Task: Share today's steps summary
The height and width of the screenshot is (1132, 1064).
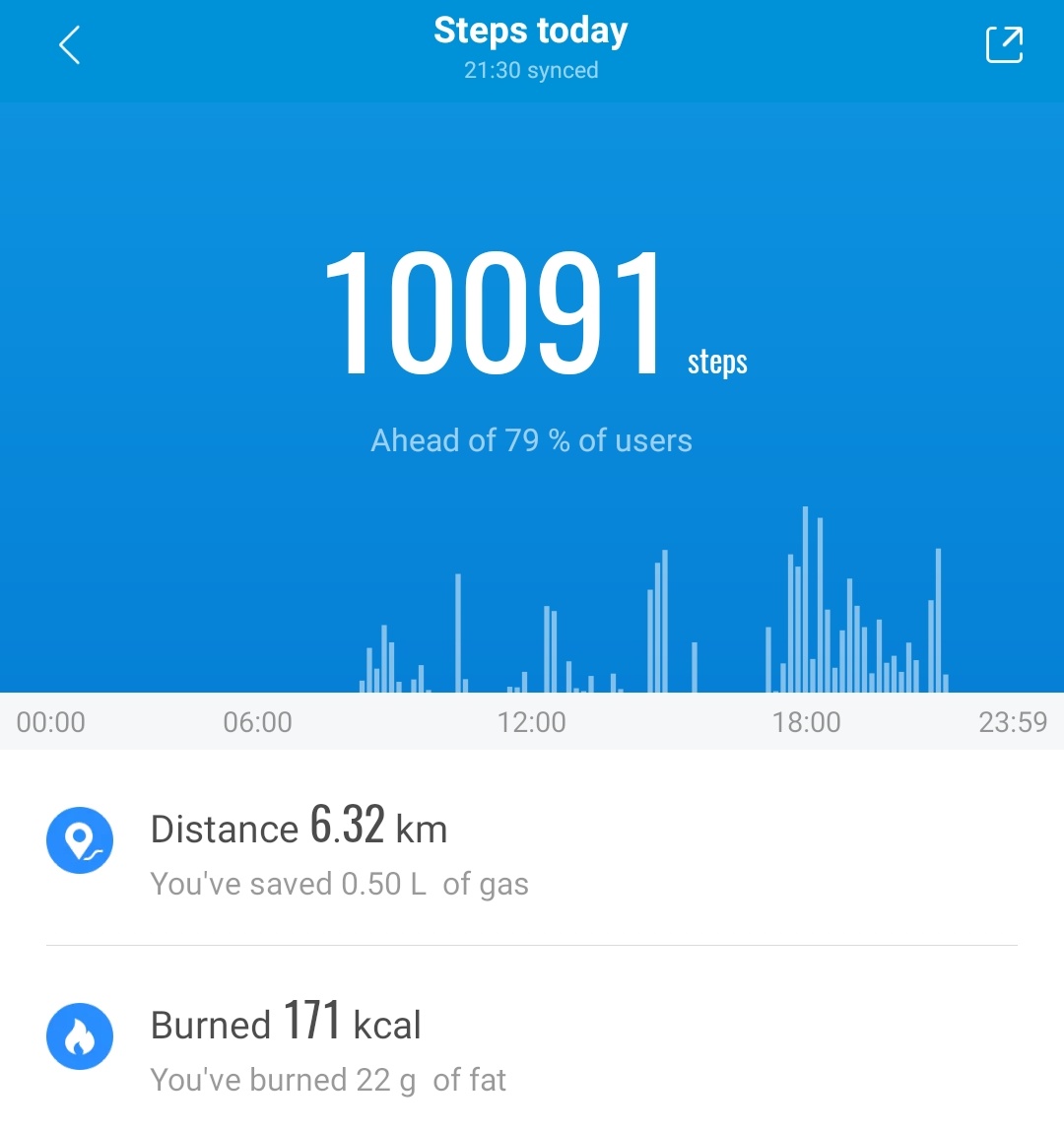Action: tap(1004, 45)
